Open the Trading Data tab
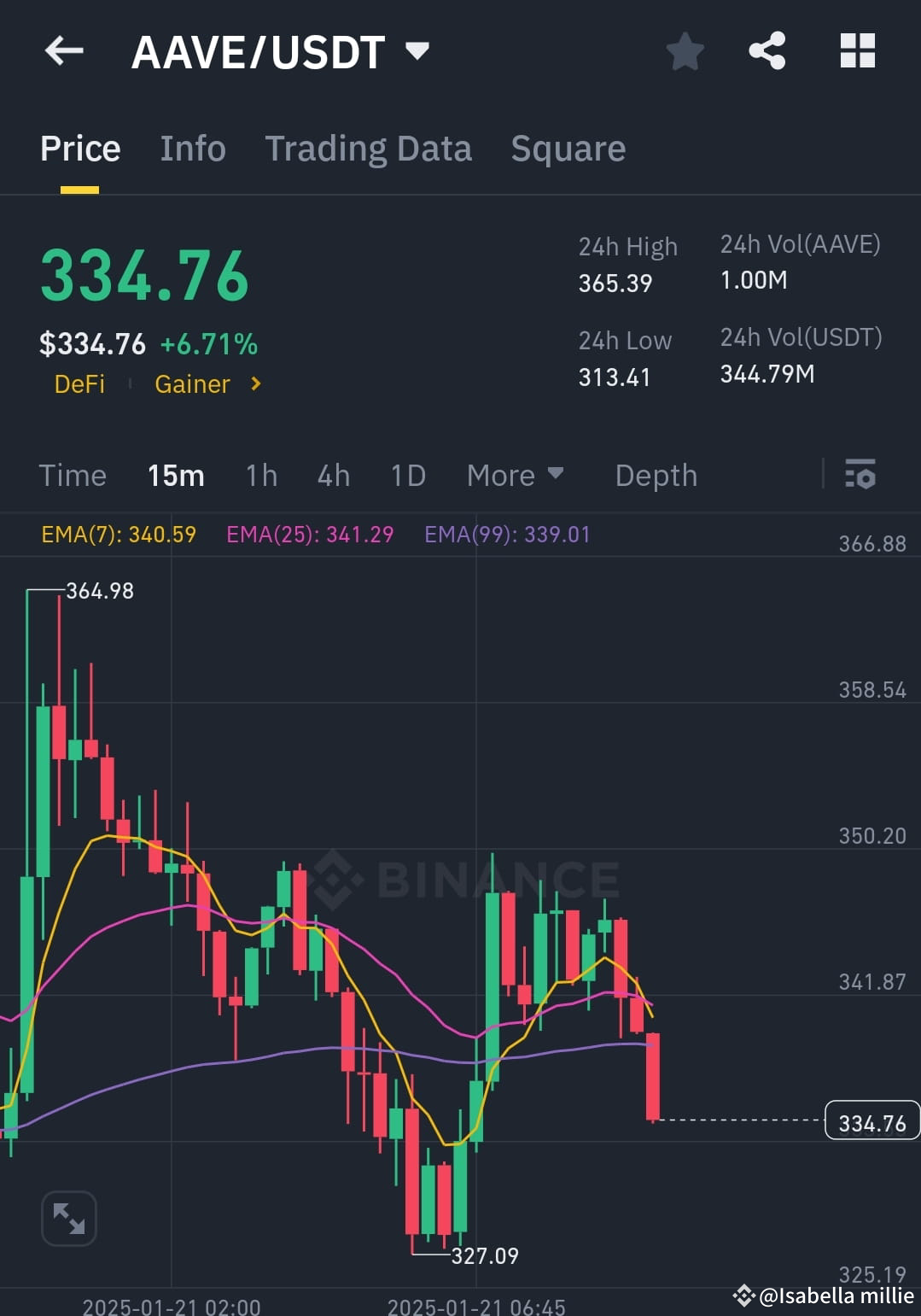The width and height of the screenshot is (921, 1316). (x=369, y=147)
